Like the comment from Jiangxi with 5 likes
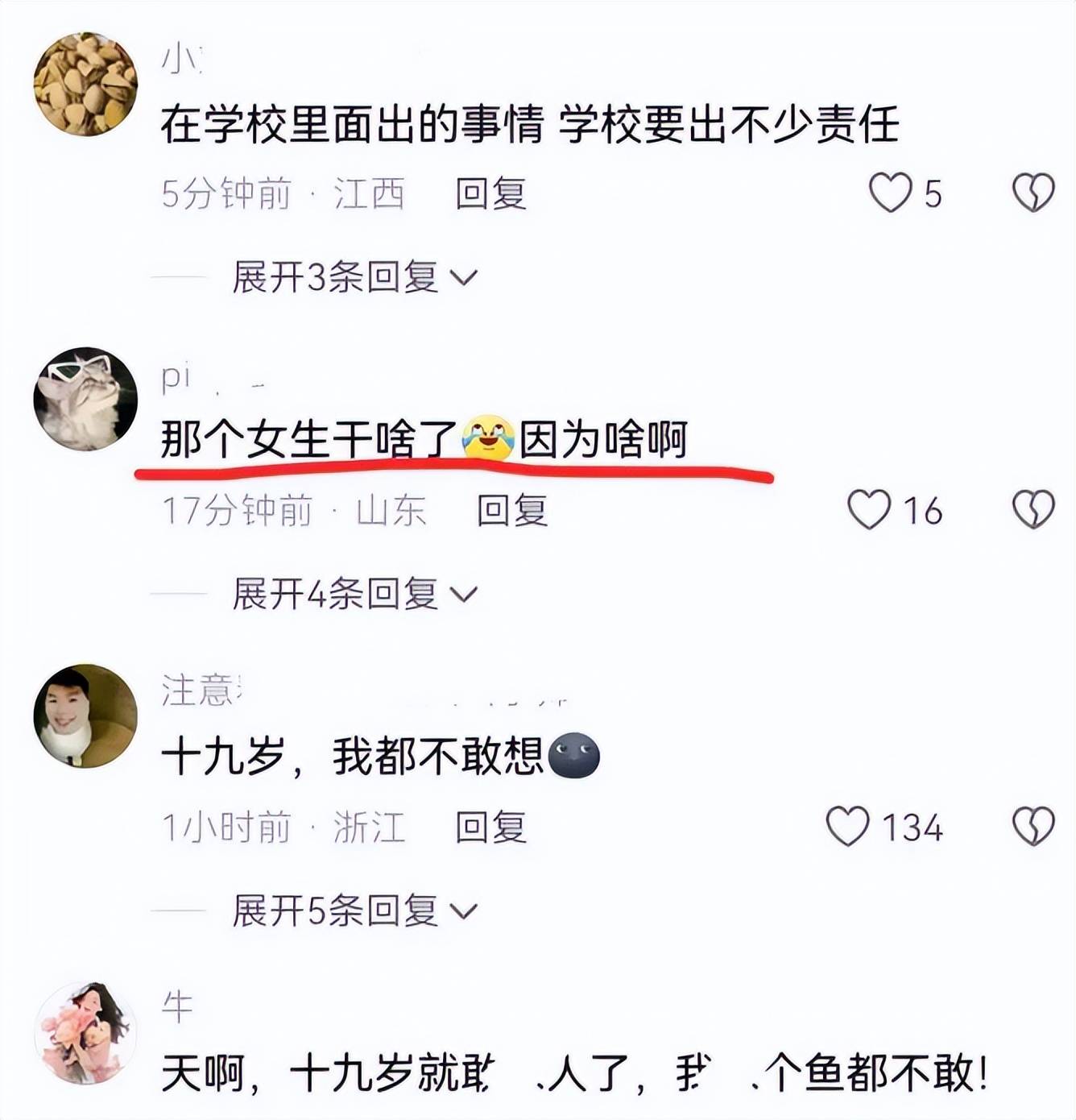Screen dimensions: 1076x1120 coord(890,193)
